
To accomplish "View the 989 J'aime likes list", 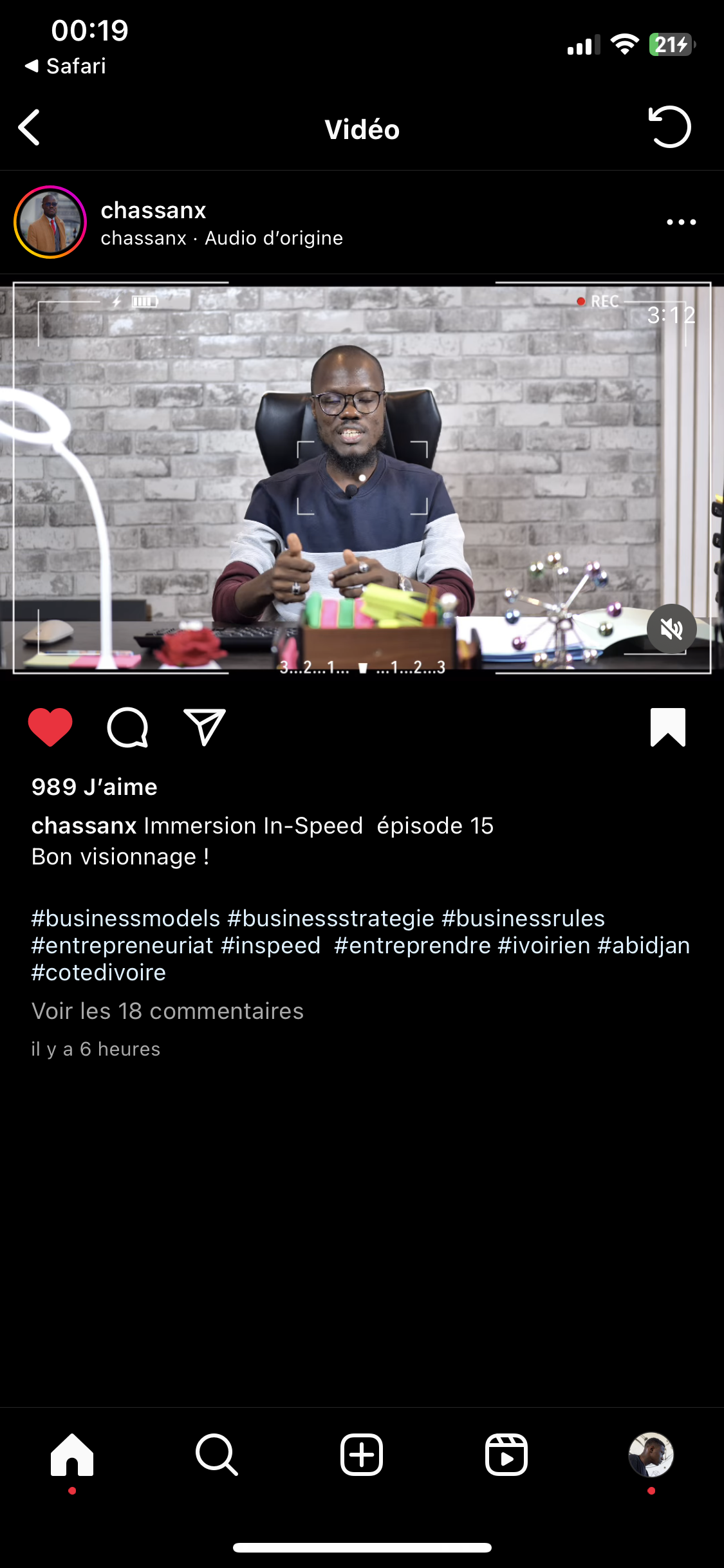I will point(95,787).
